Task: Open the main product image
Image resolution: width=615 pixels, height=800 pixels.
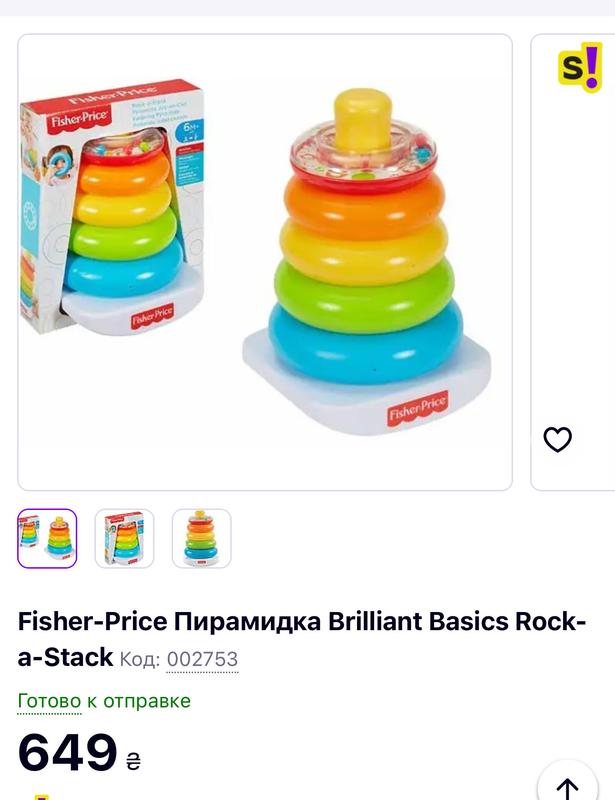Action: click(265, 262)
